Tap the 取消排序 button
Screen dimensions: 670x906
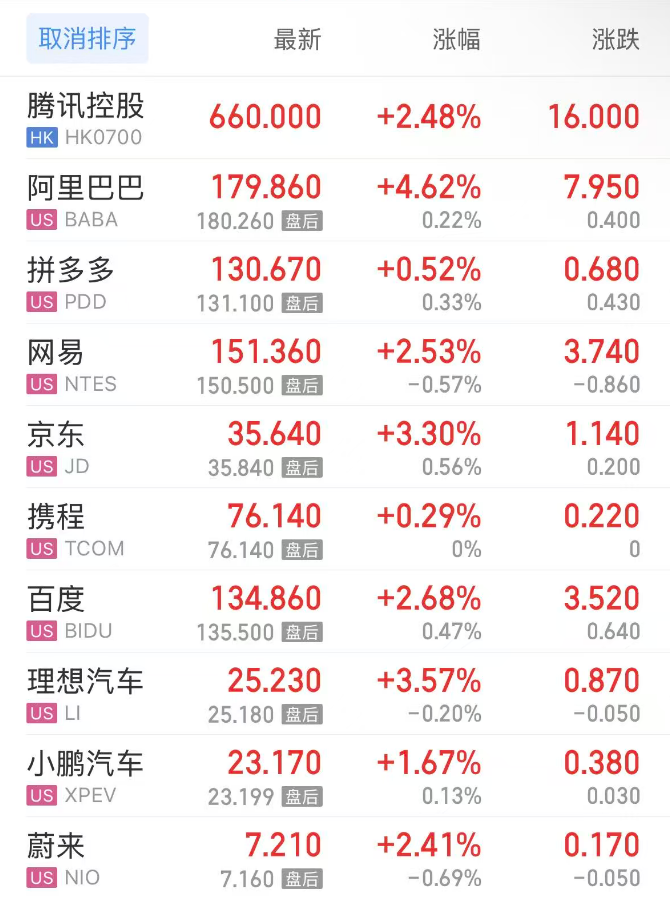pyautogui.click(x=87, y=39)
